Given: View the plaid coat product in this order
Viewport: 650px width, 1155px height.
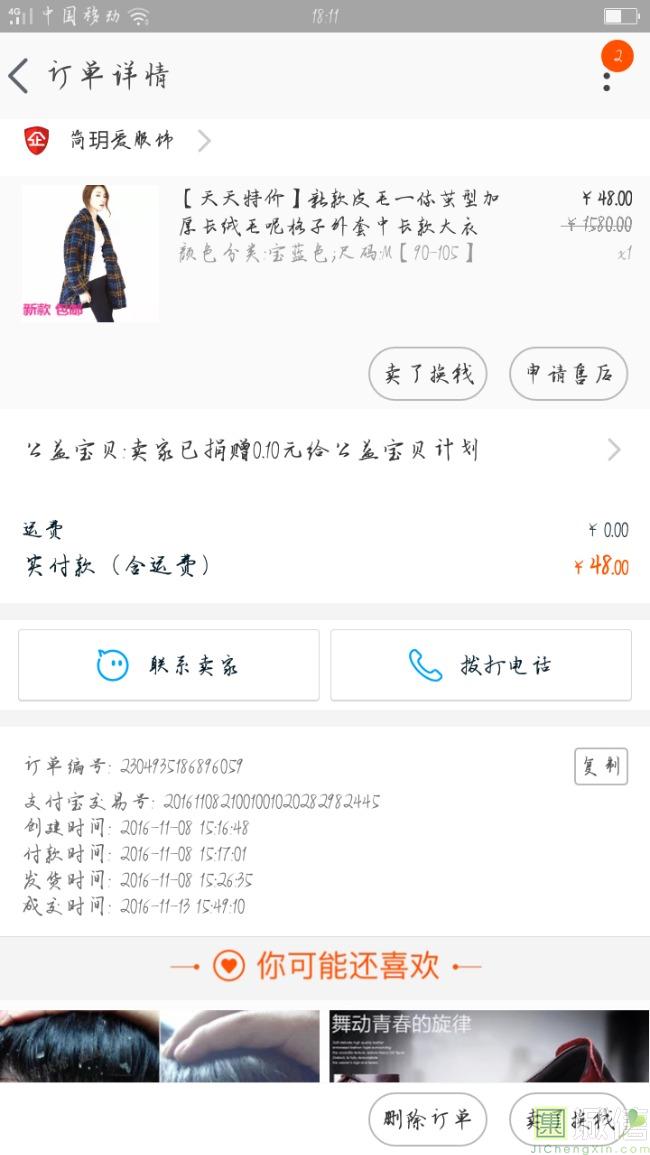Looking at the screenshot, I should [90, 253].
